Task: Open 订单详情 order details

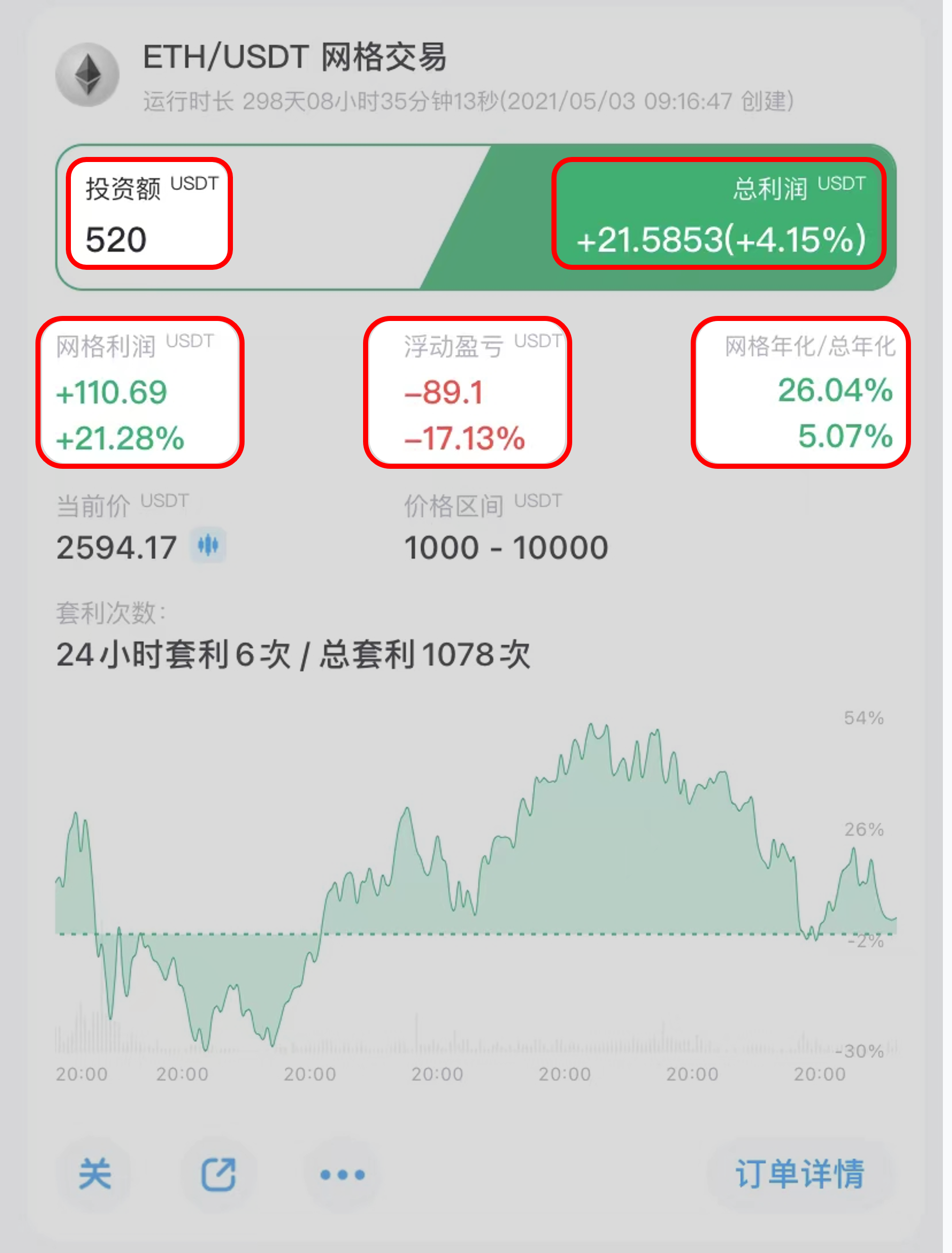Action: [800, 1174]
